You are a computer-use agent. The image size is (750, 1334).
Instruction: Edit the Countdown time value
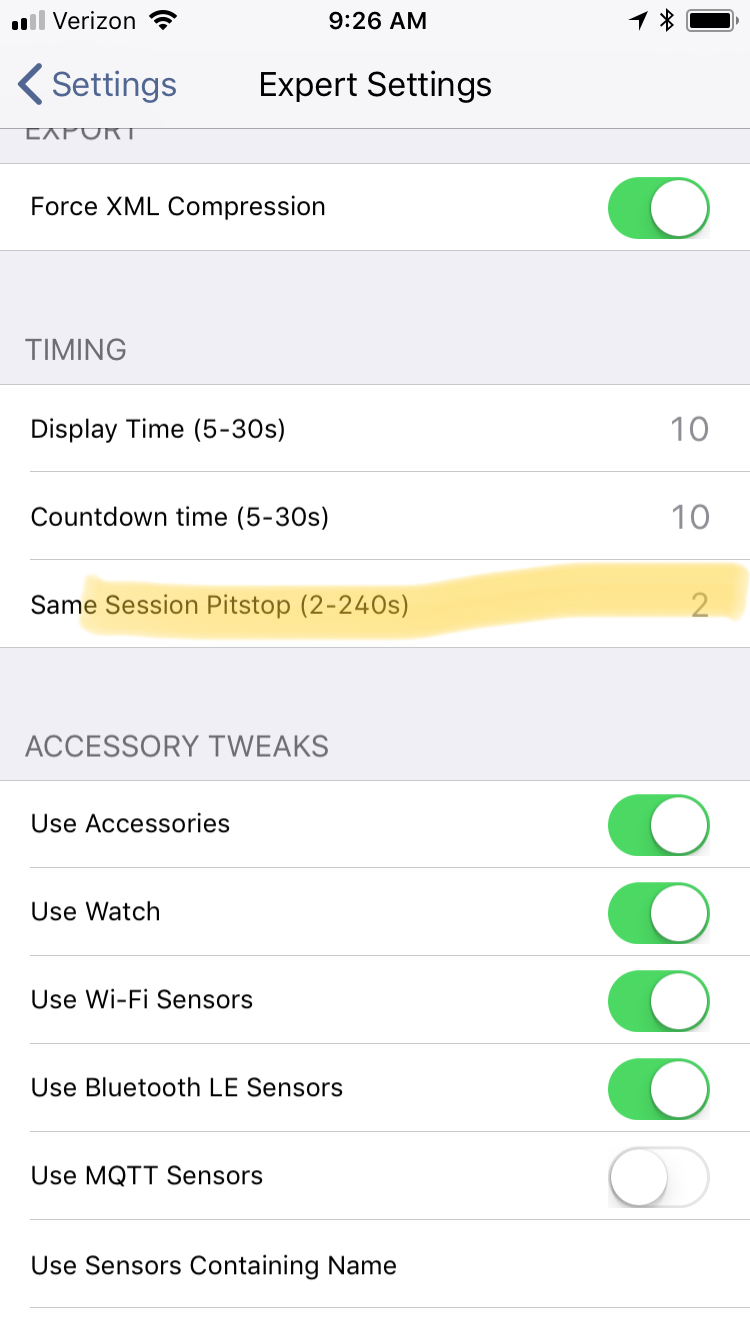(688, 517)
